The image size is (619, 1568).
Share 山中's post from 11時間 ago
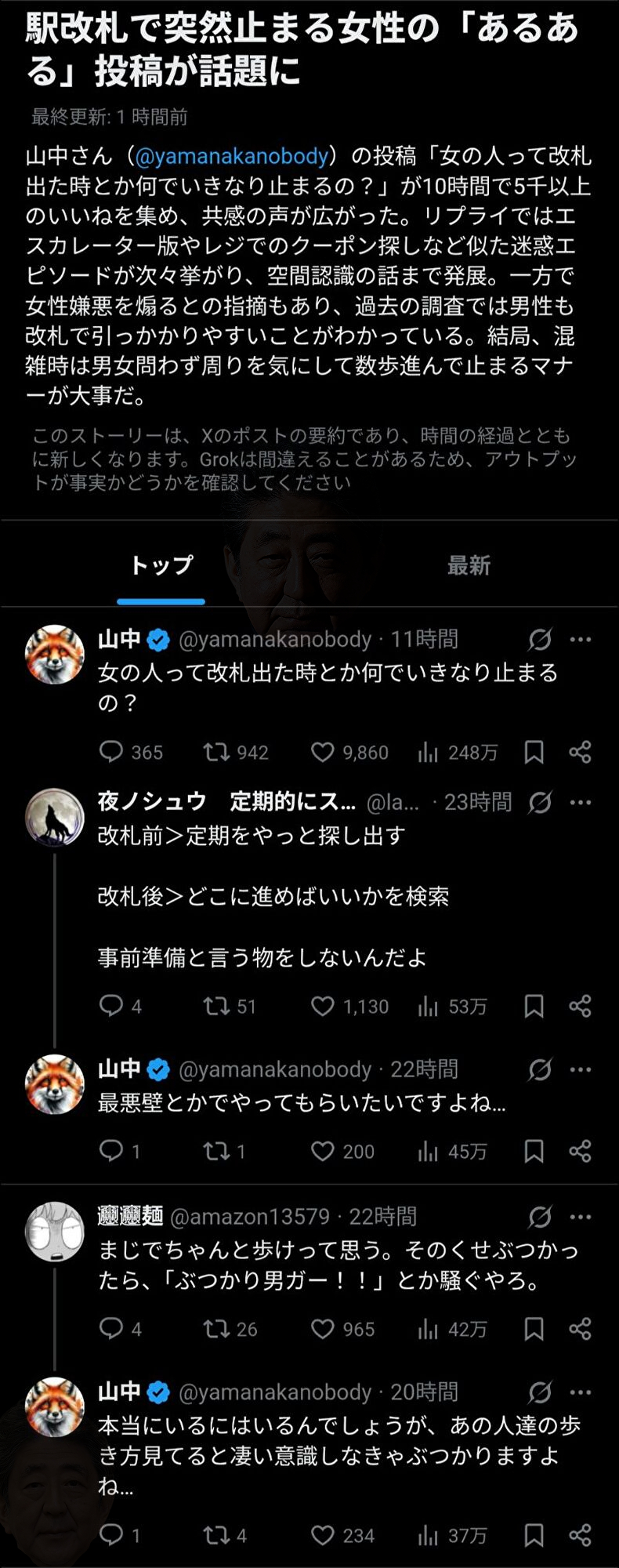pyautogui.click(x=580, y=753)
